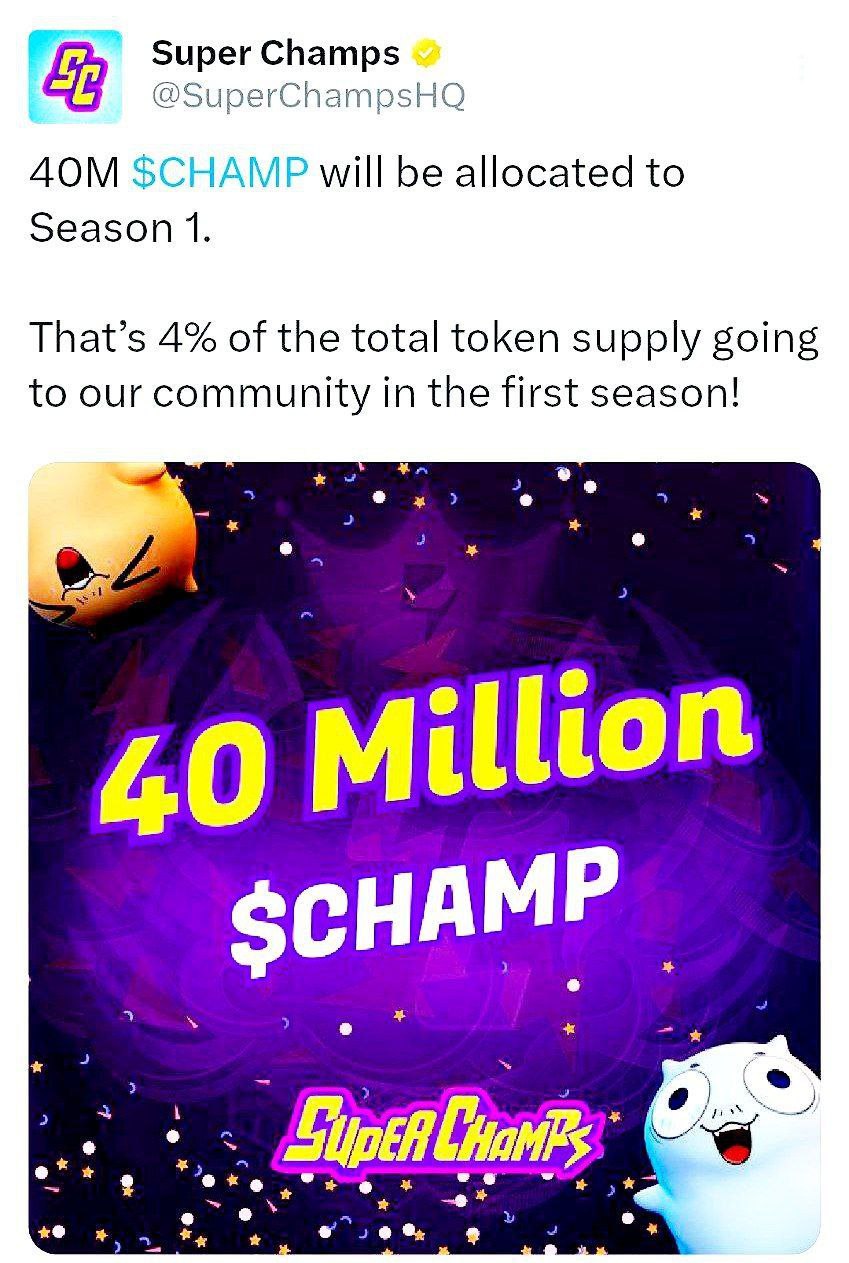Tap the $CHAMP cashtag link
This screenshot has width=849, height=1263.
[x=219, y=173]
